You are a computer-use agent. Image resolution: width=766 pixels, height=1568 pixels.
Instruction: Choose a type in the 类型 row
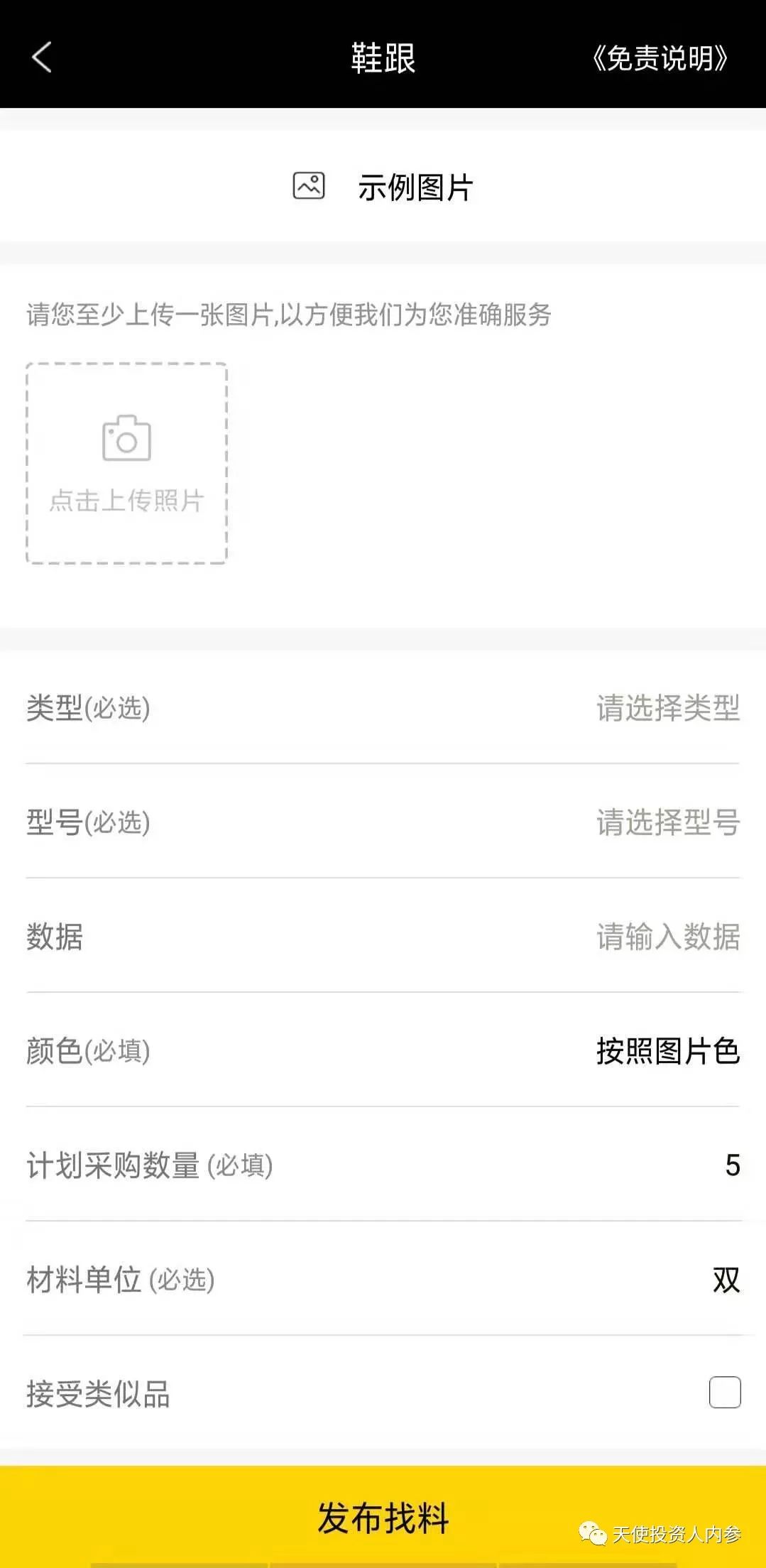(x=667, y=708)
